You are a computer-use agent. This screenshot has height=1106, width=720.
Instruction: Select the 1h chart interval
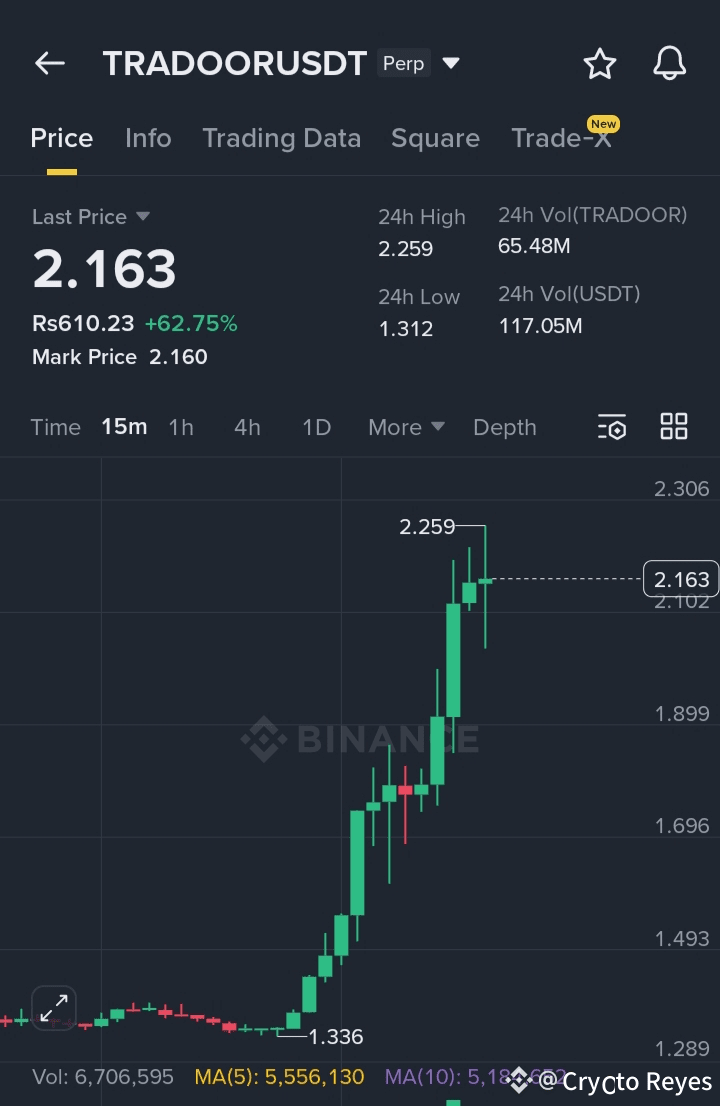181,427
